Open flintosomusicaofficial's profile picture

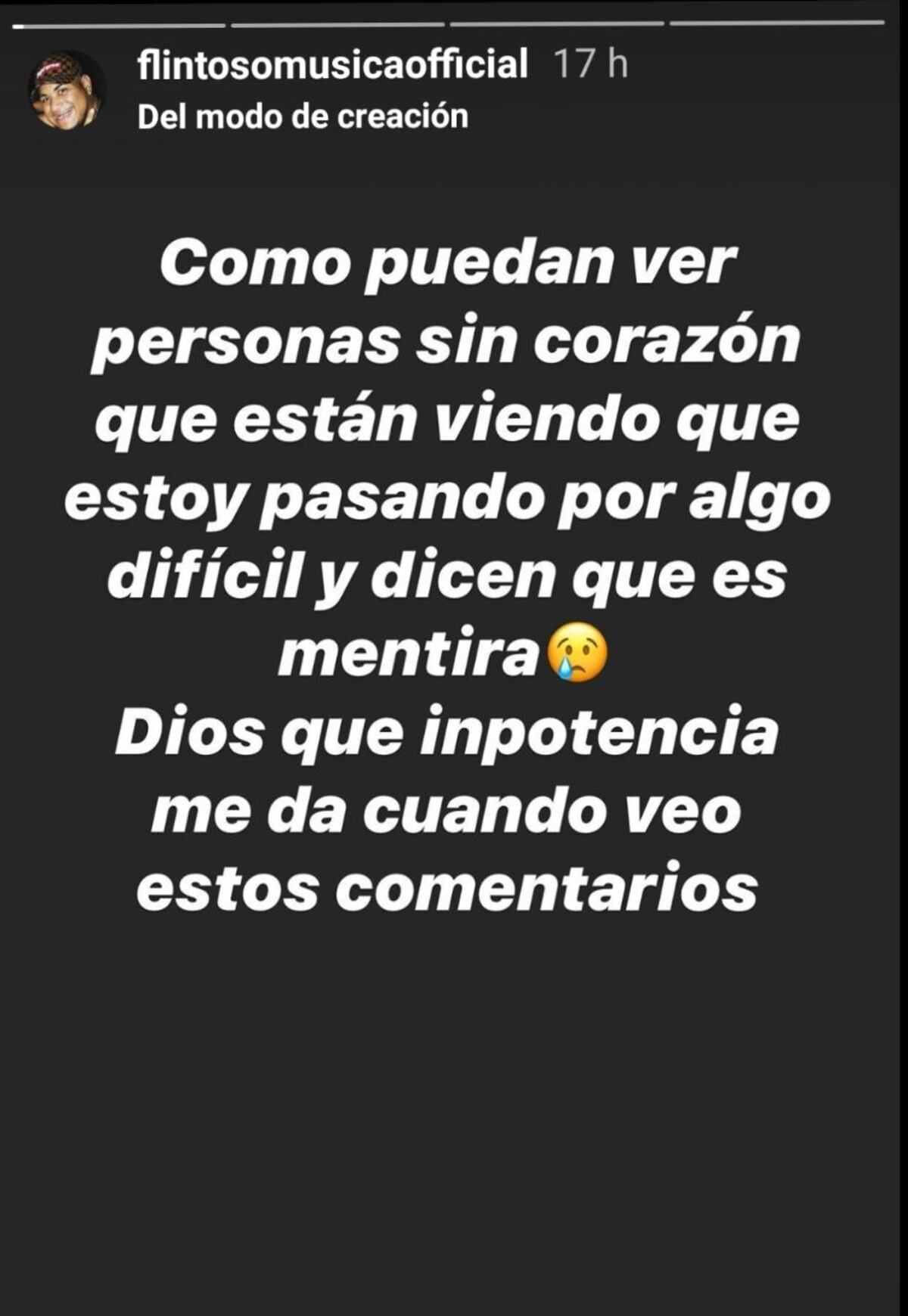(65, 90)
